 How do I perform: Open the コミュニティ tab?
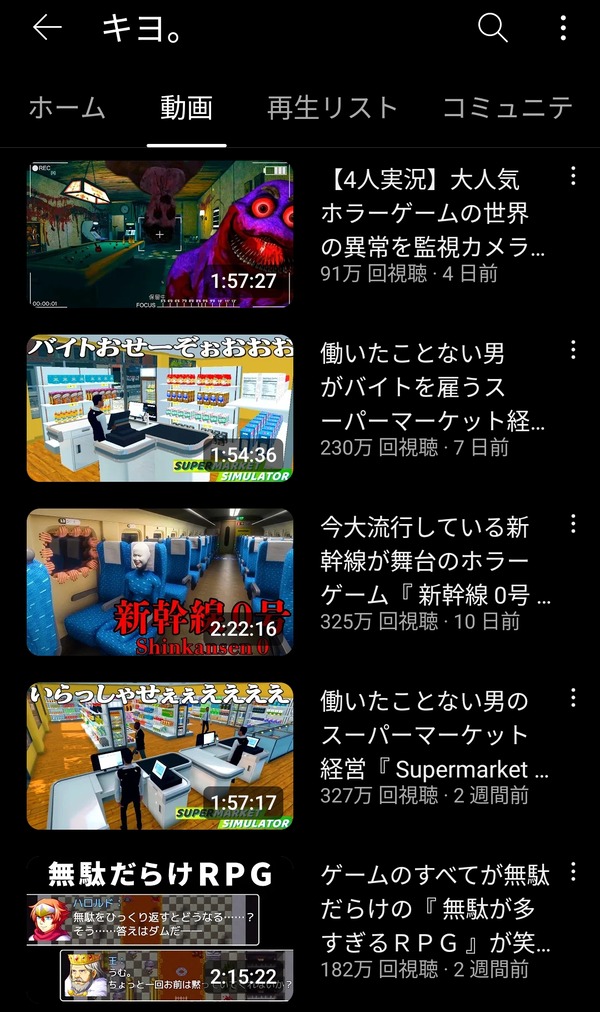pyautogui.click(x=508, y=107)
